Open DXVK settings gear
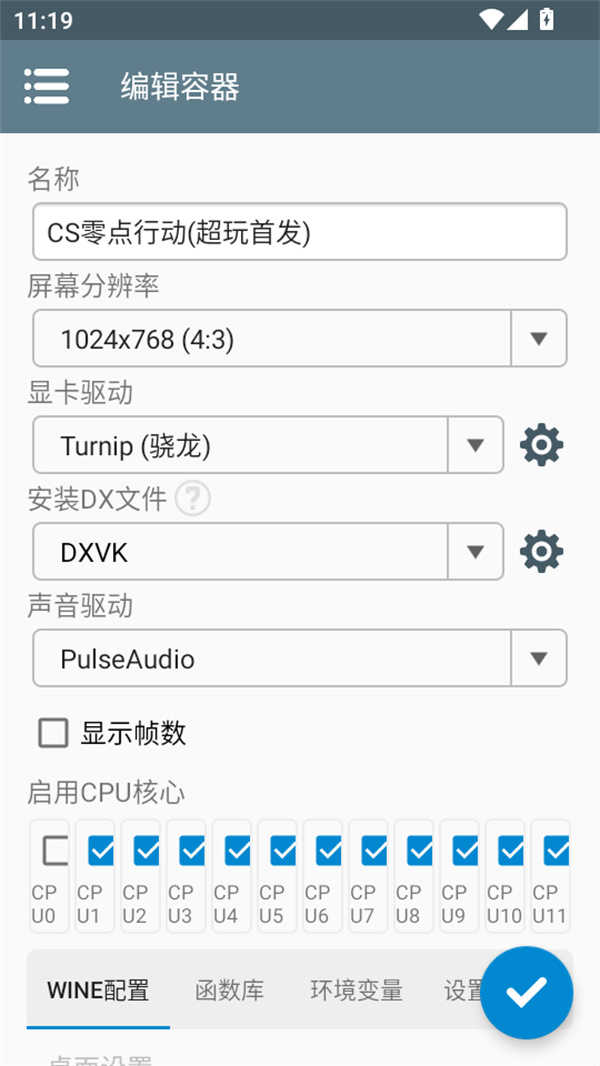Screen dimensions: 600x1066 pos(541,551)
